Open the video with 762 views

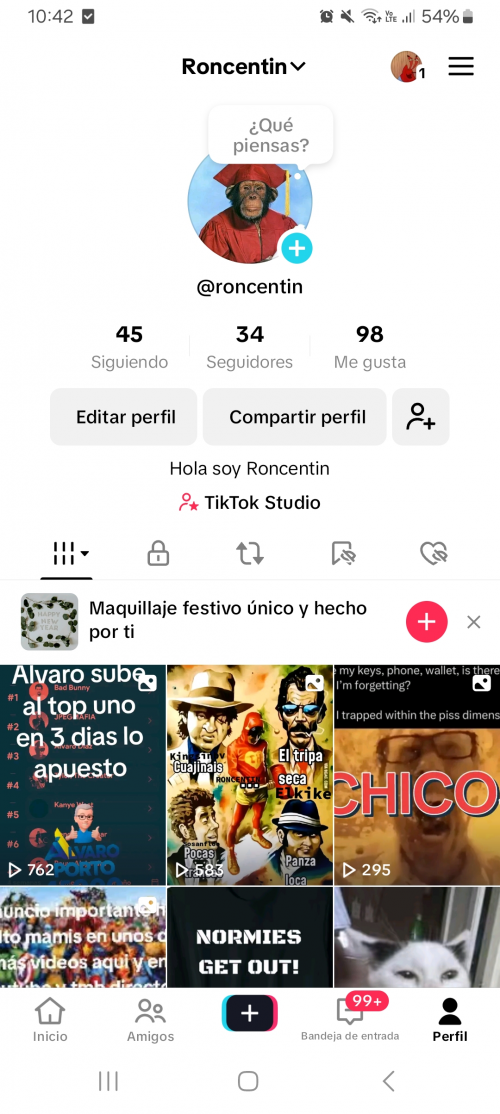pyautogui.click(x=82, y=774)
